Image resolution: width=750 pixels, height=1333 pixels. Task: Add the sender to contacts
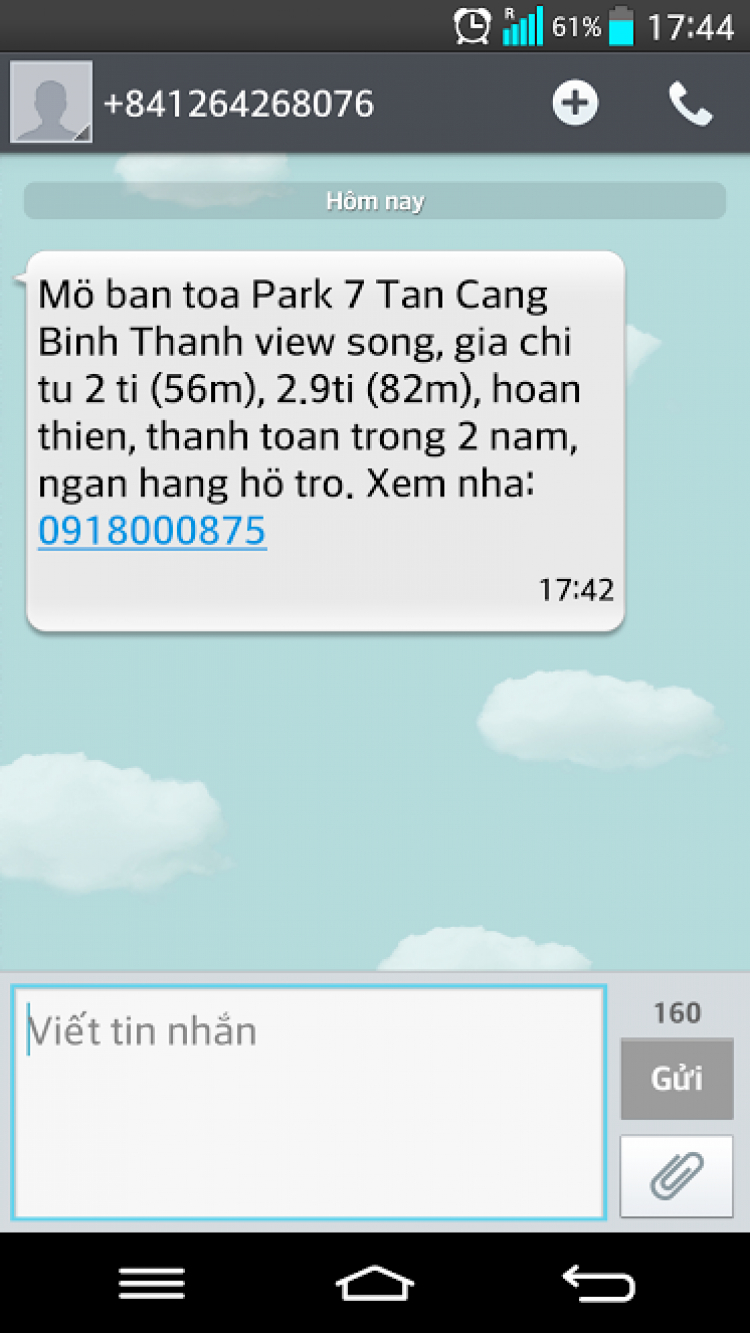coord(575,103)
